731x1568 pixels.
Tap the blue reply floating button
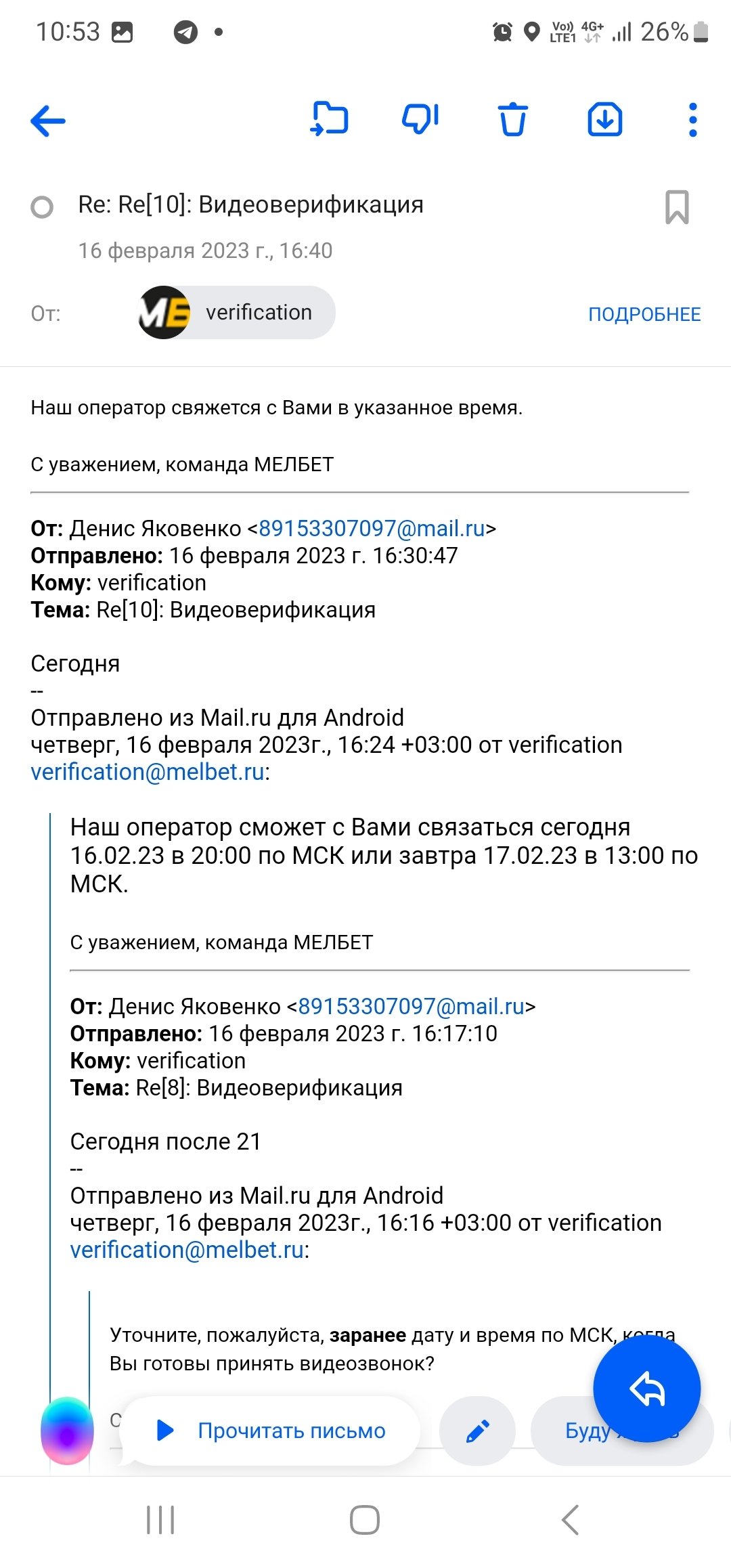pyautogui.click(x=646, y=1389)
